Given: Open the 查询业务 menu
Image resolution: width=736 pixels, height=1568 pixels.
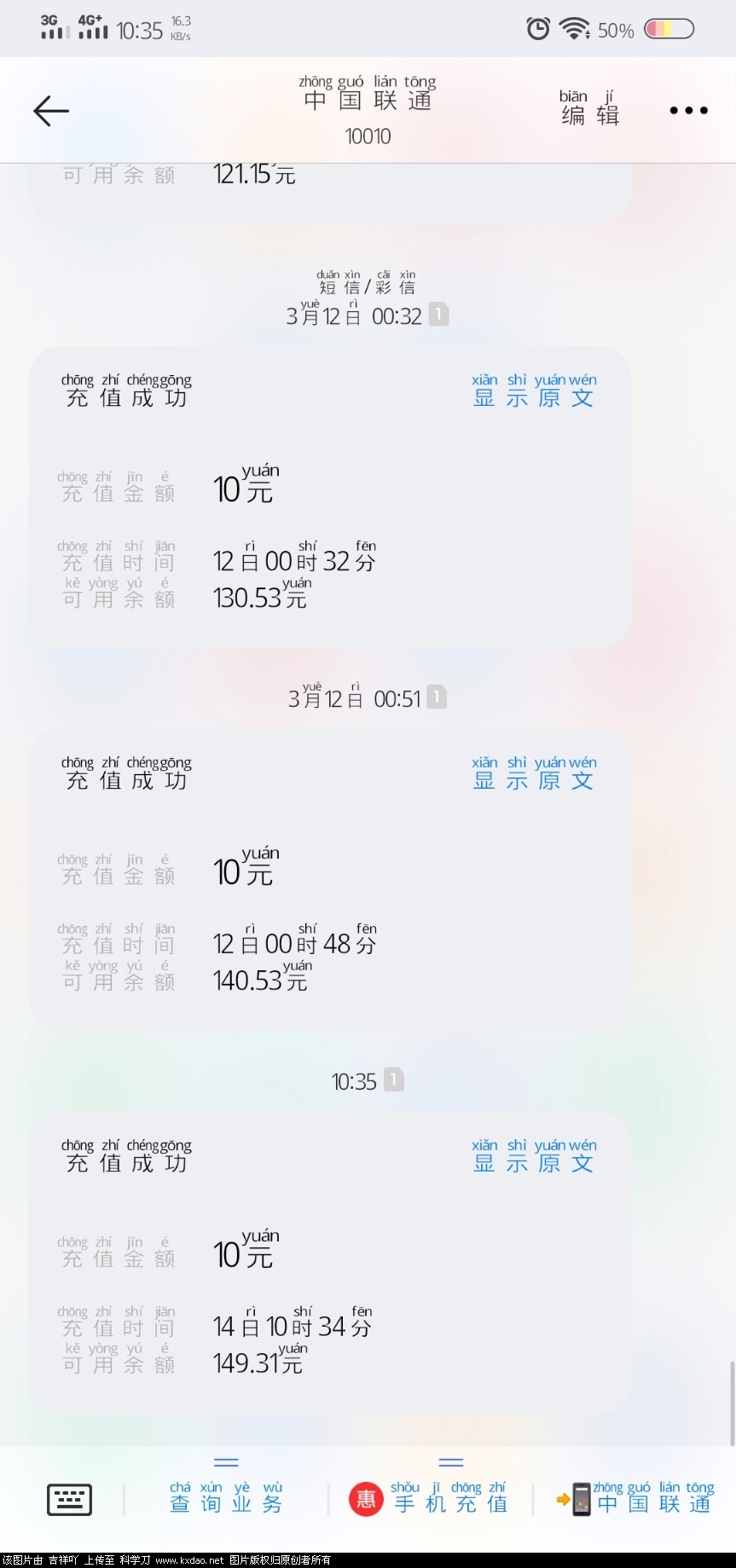Looking at the screenshot, I should (x=226, y=1498).
